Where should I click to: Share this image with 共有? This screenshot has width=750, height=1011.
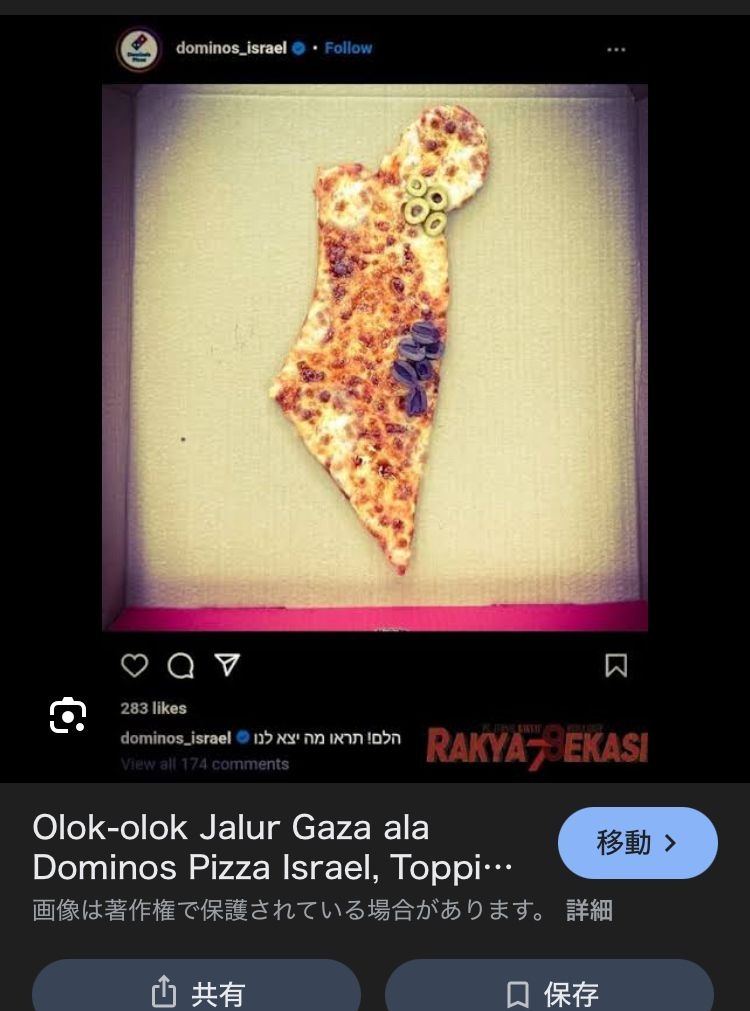[196, 992]
